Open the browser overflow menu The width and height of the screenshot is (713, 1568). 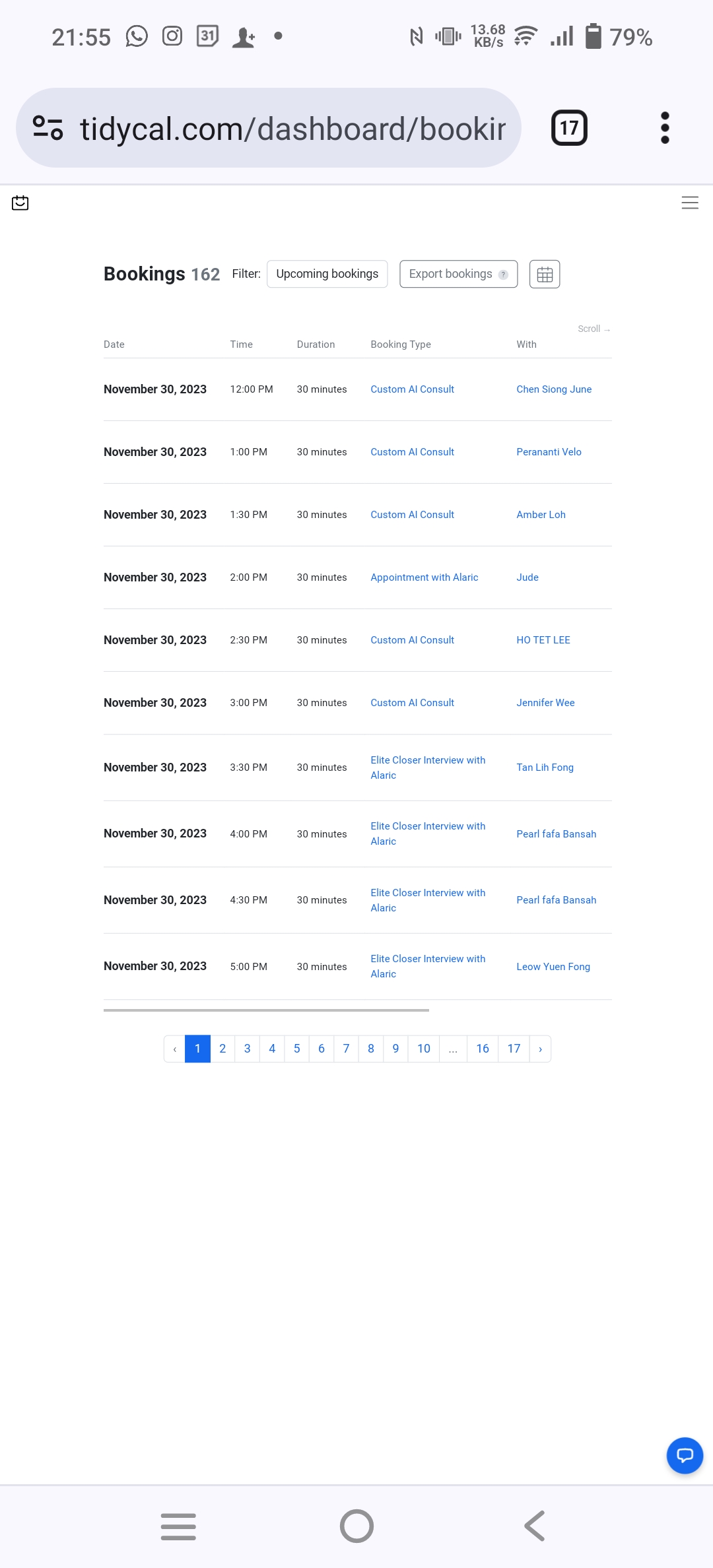point(665,127)
